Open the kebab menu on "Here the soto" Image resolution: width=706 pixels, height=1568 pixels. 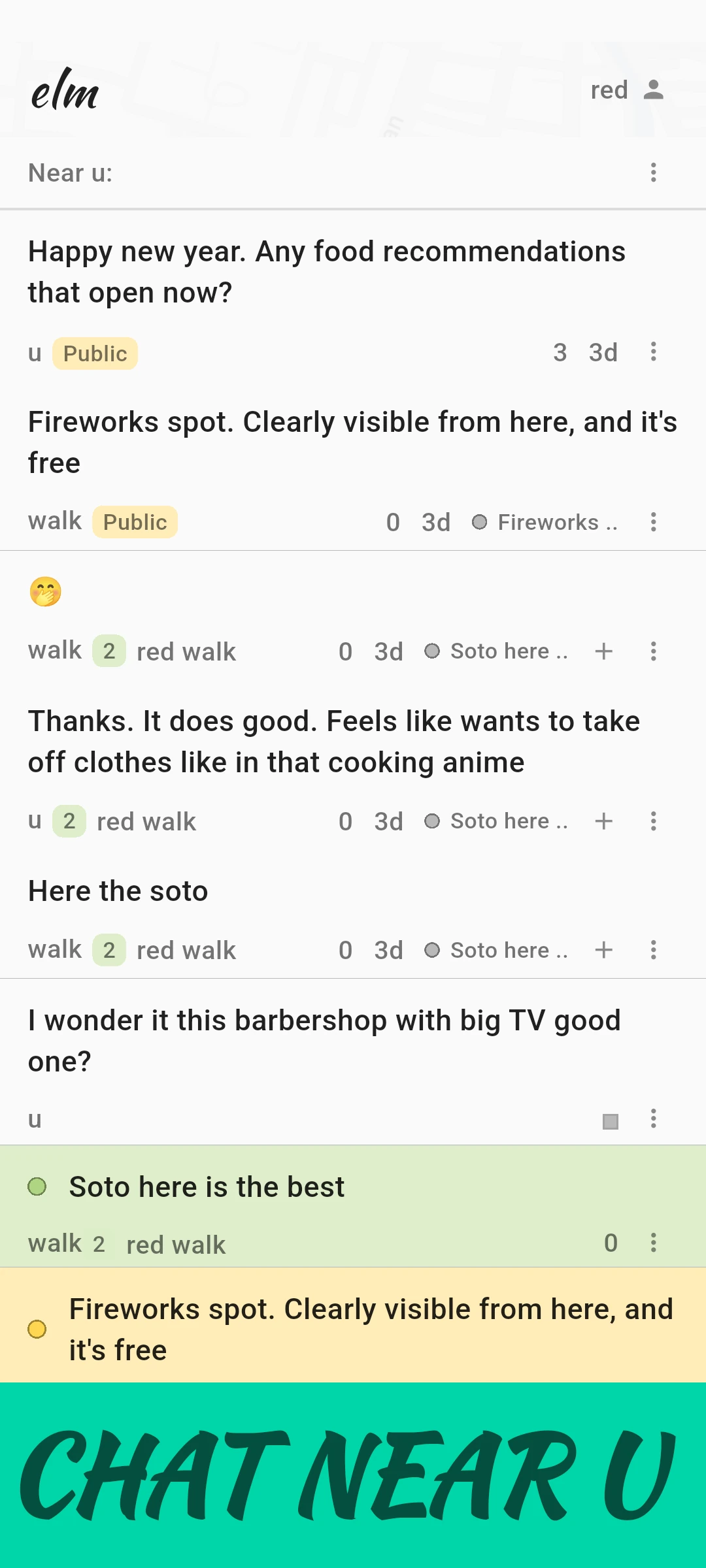tap(653, 950)
